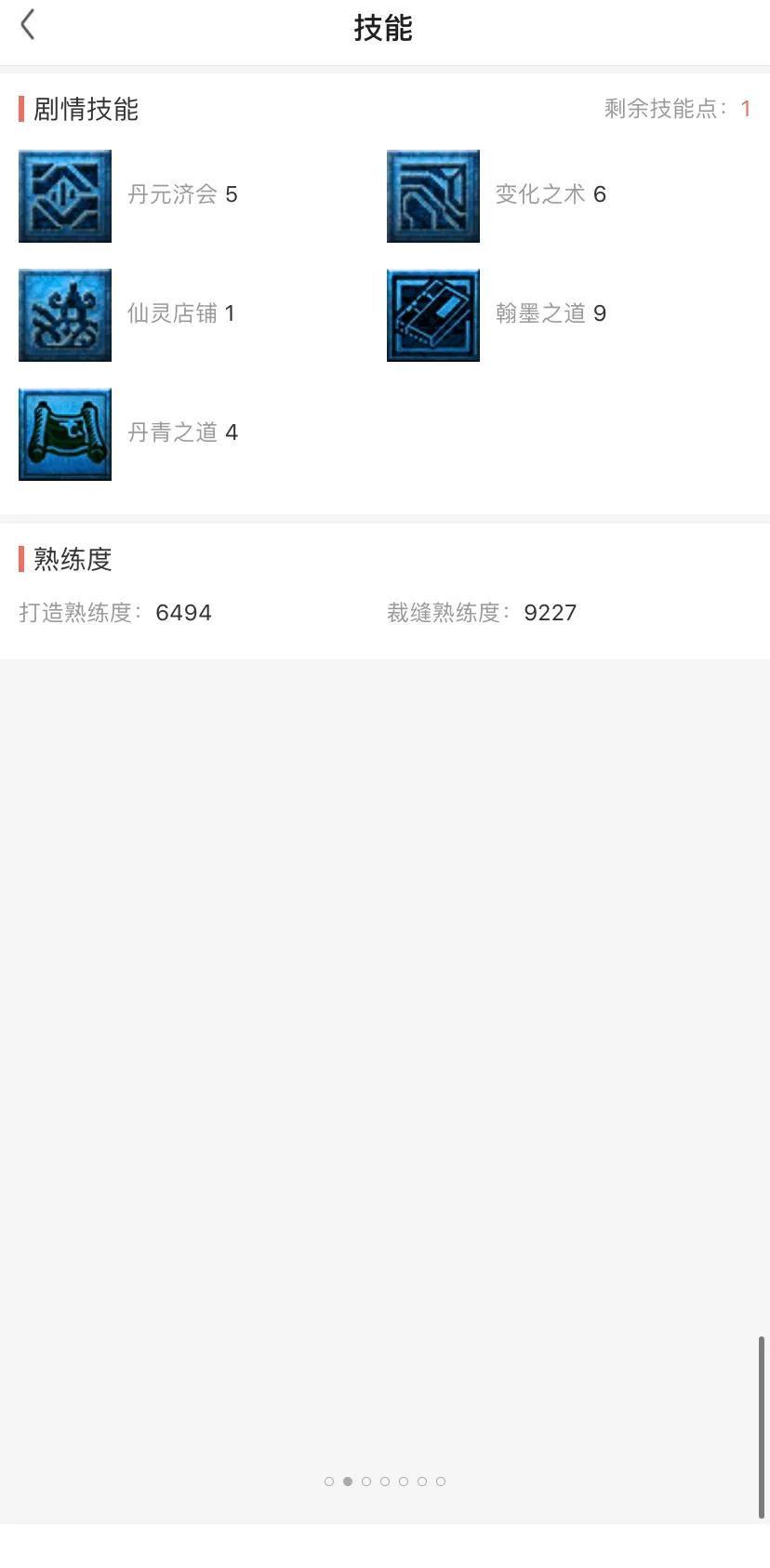Image resolution: width=770 pixels, height=1568 pixels.
Task: Tap the 裁缝熟练度 value 9227
Action: point(550,612)
